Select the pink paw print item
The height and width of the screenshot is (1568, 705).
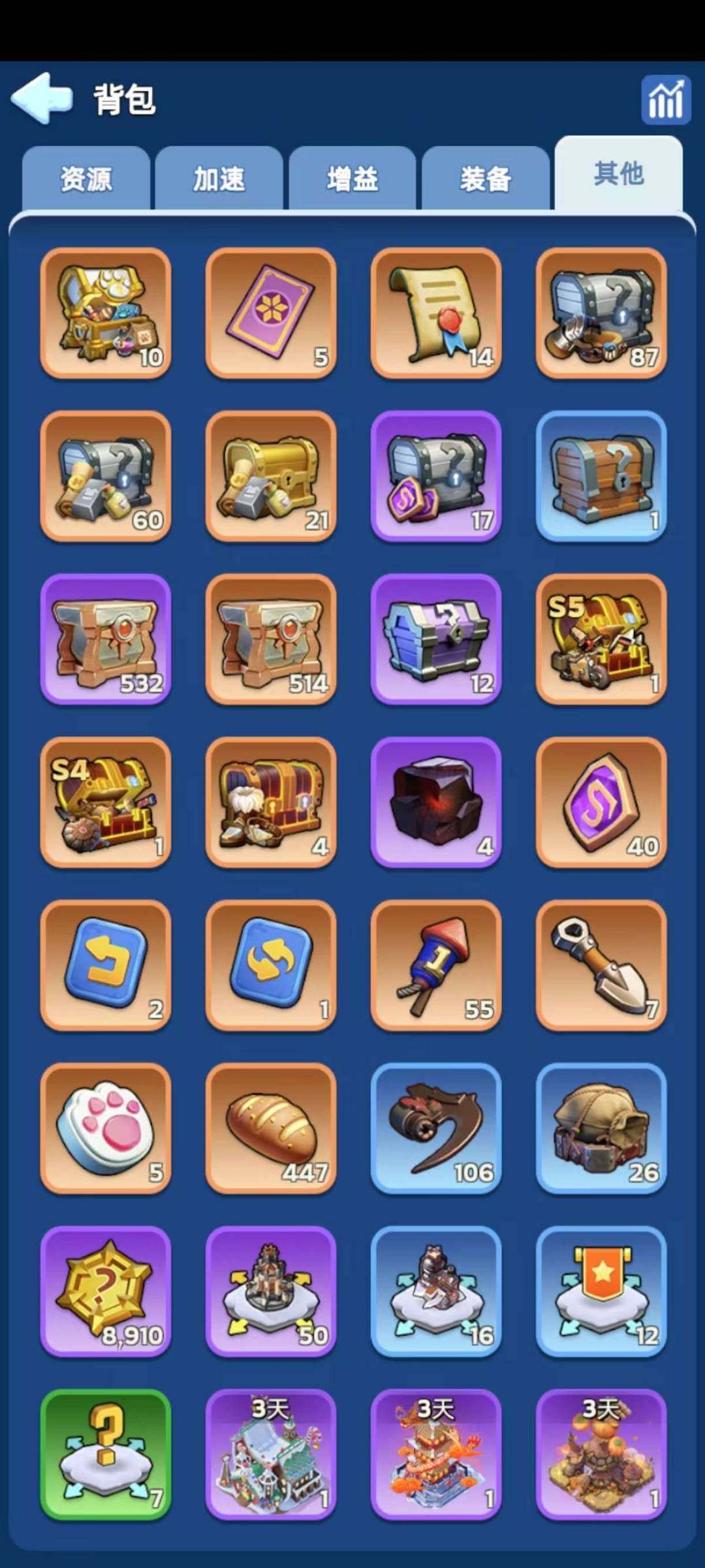click(x=106, y=1128)
